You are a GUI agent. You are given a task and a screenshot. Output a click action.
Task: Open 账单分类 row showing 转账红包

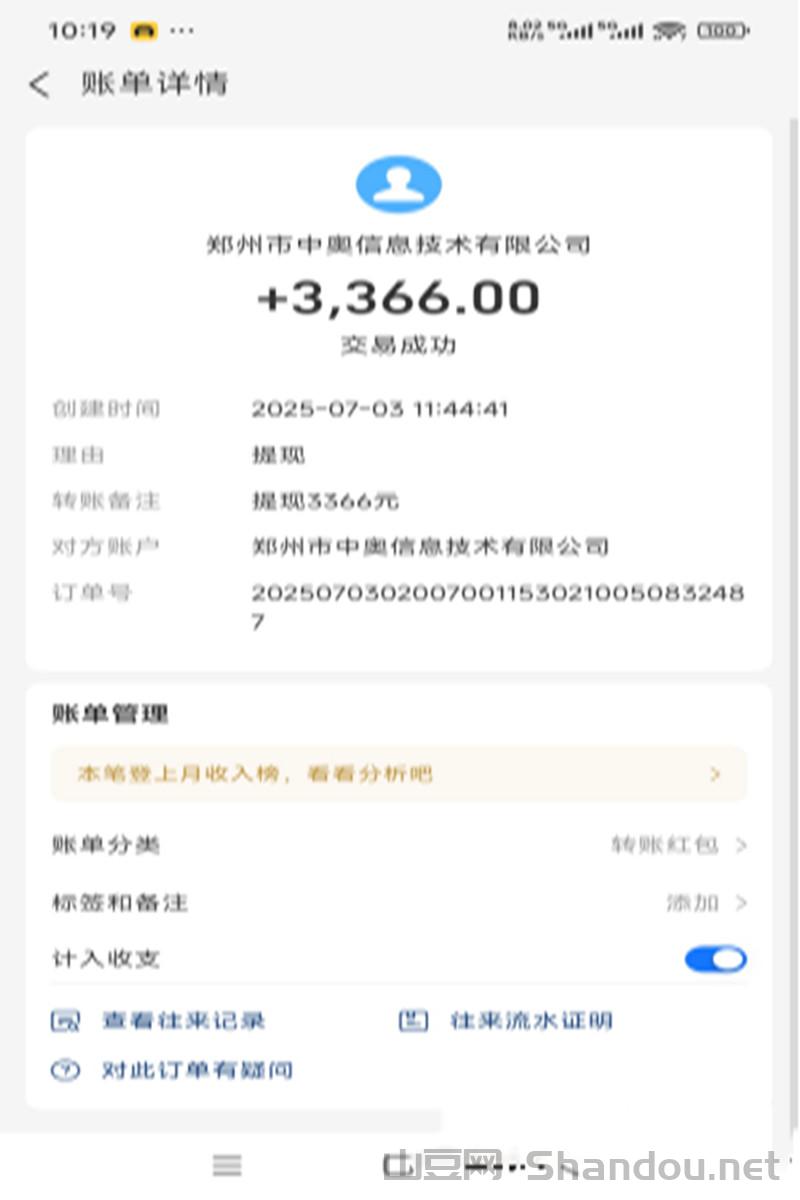[x=398, y=845]
